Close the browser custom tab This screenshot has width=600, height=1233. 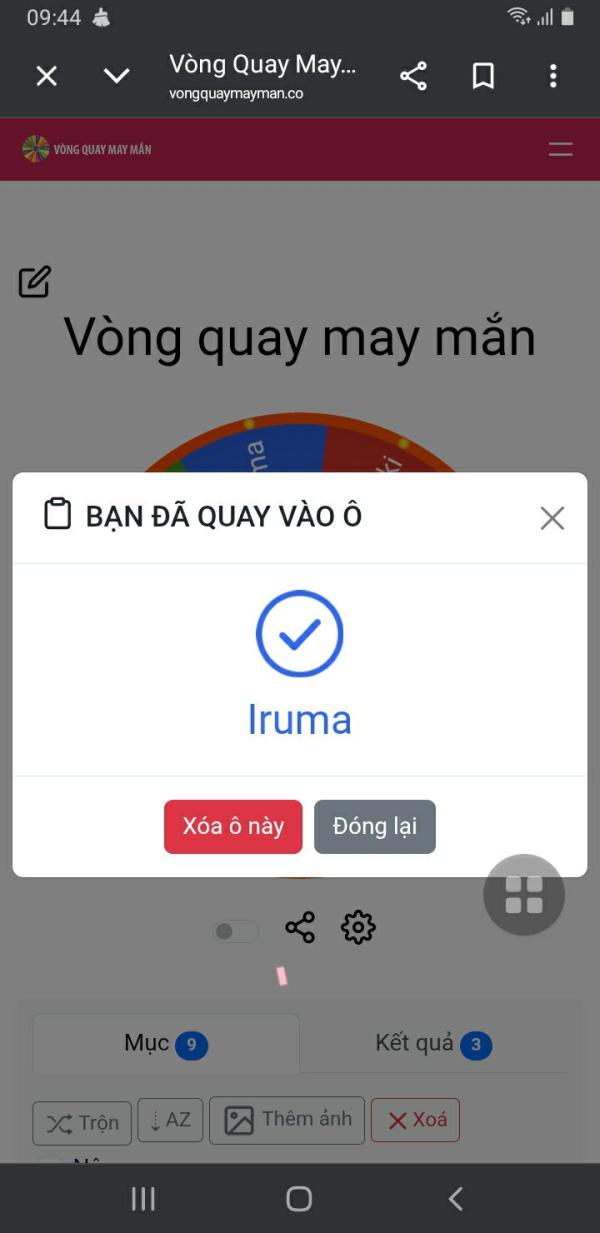coord(47,76)
